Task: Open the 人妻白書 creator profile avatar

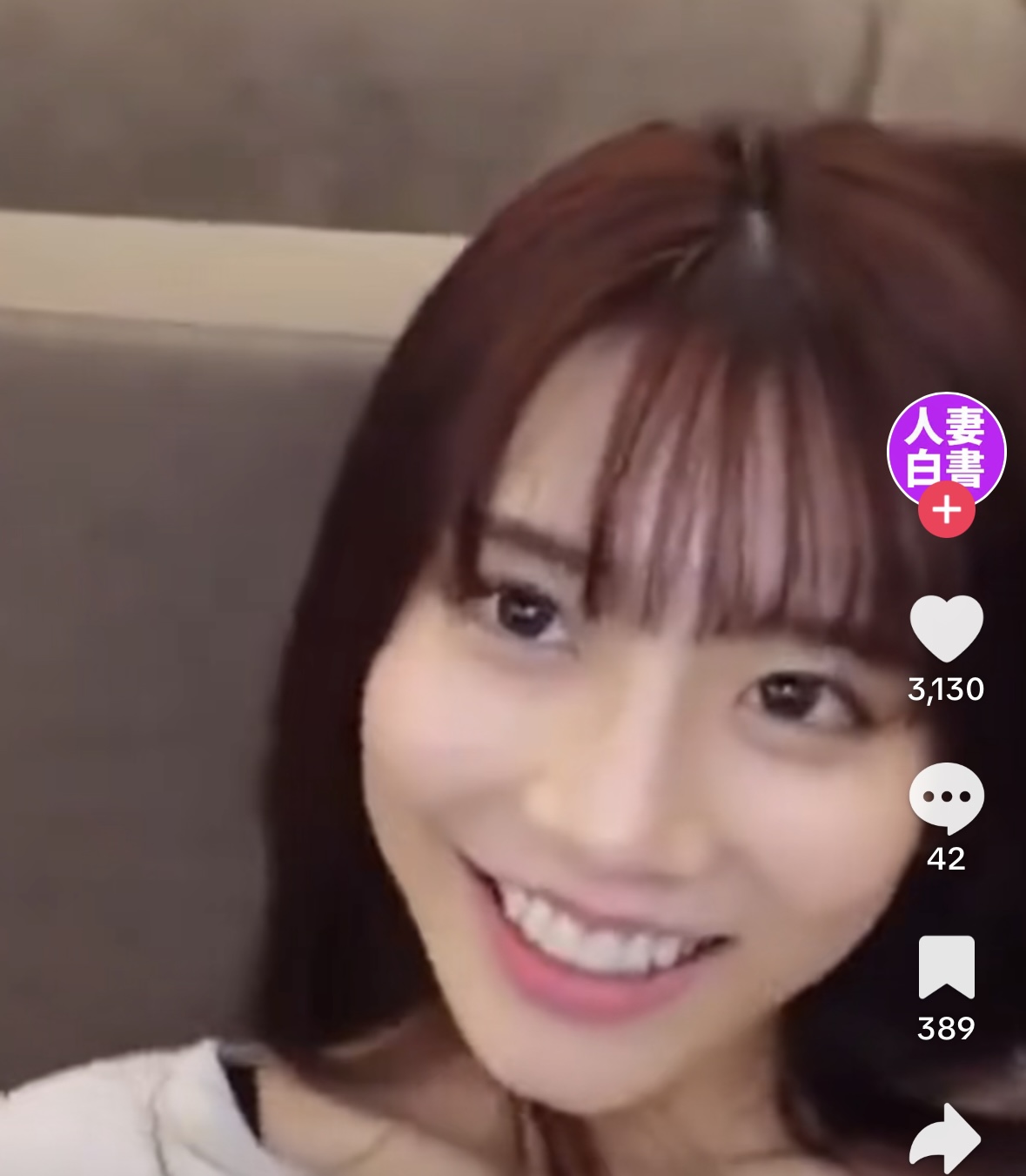Action: (x=946, y=447)
